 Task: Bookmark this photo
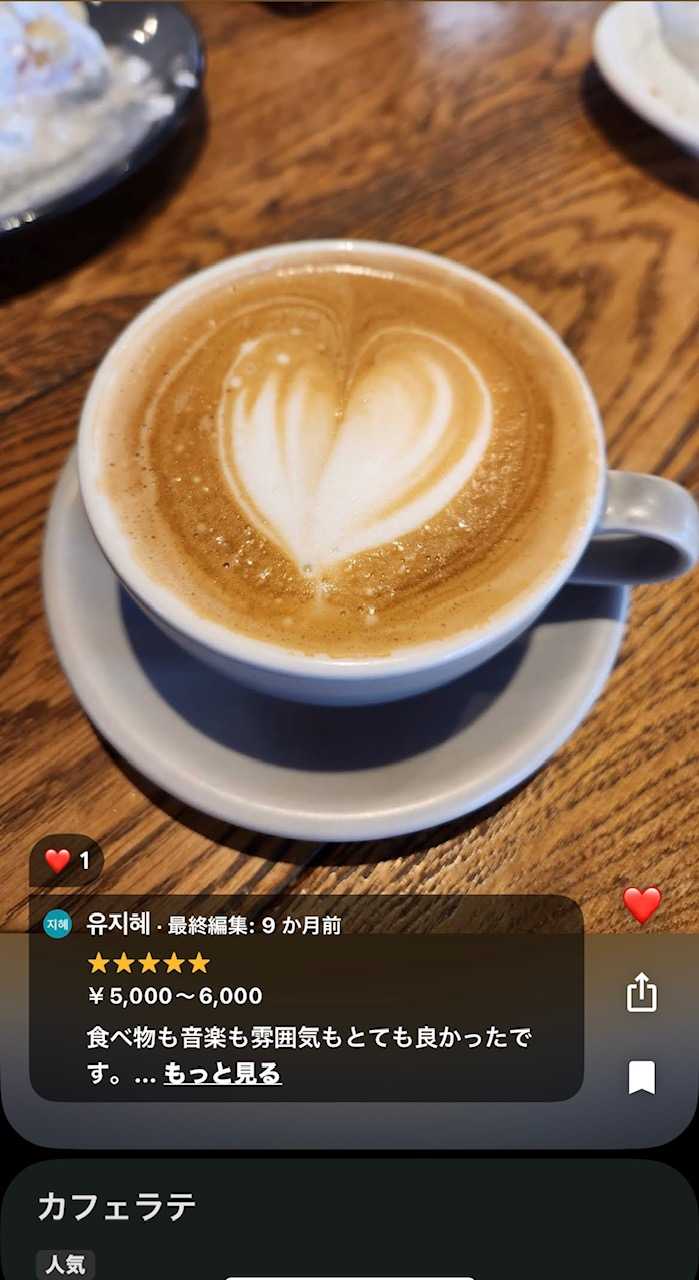641,1077
